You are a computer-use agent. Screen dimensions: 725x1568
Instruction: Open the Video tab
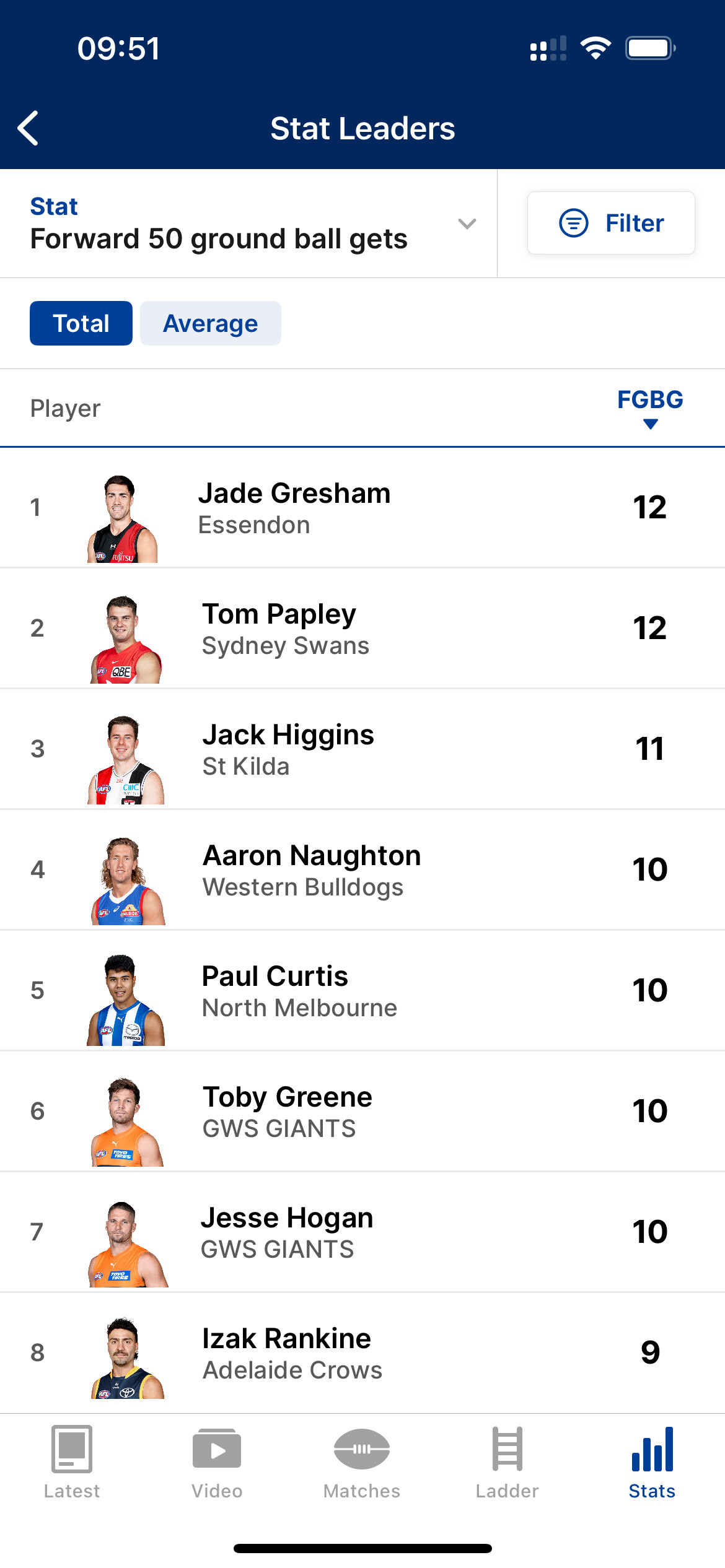(217, 1462)
